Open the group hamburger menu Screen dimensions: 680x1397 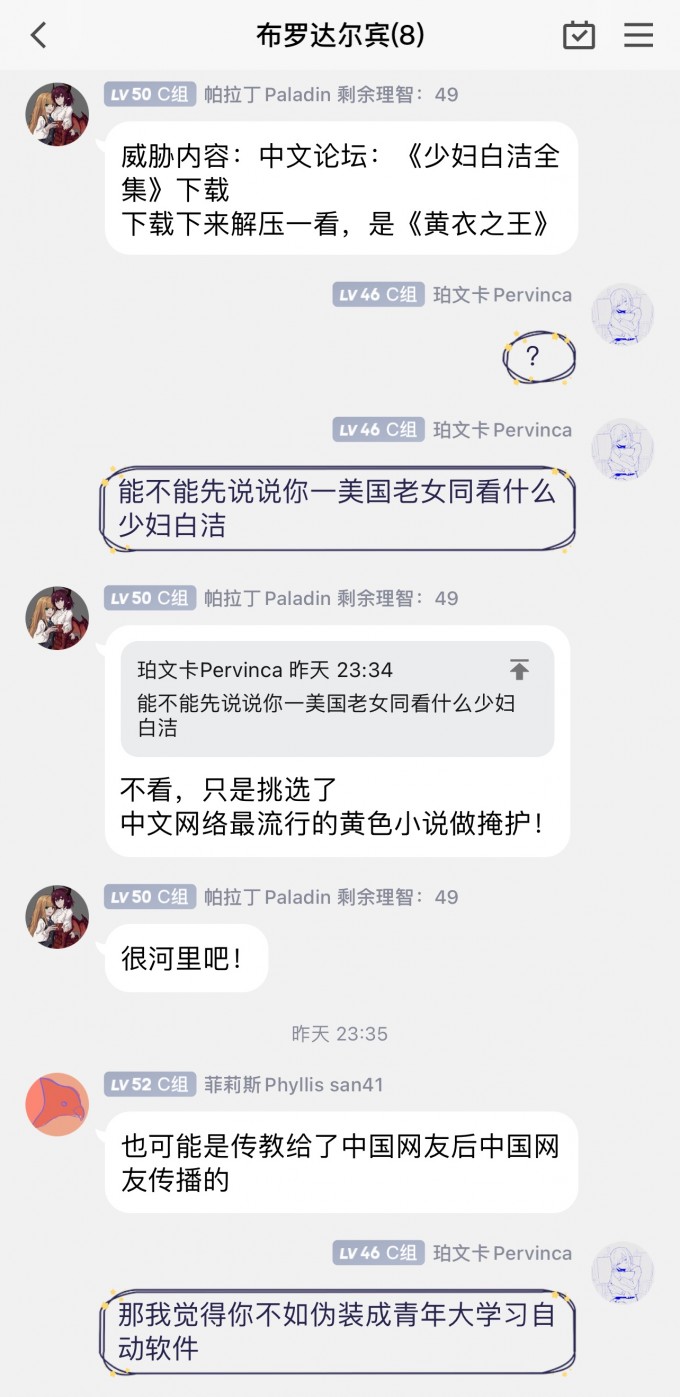click(x=638, y=36)
